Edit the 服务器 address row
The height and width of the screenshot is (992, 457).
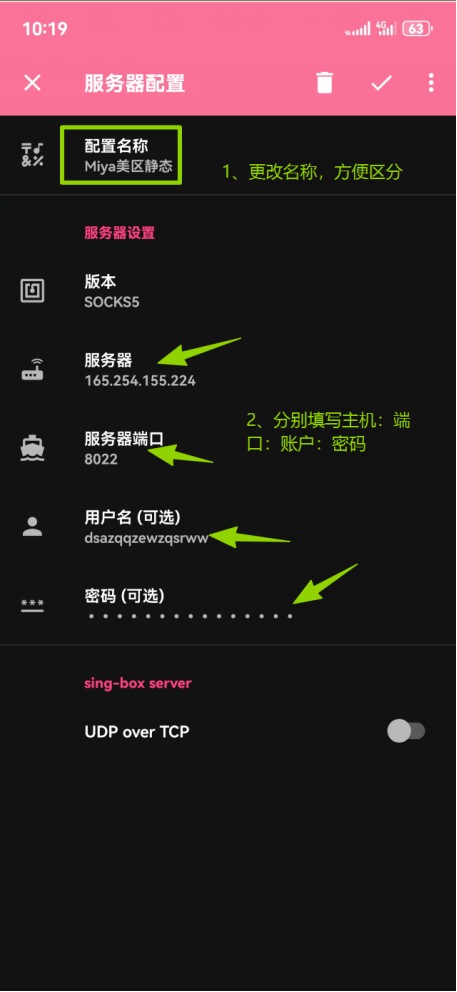(x=228, y=370)
